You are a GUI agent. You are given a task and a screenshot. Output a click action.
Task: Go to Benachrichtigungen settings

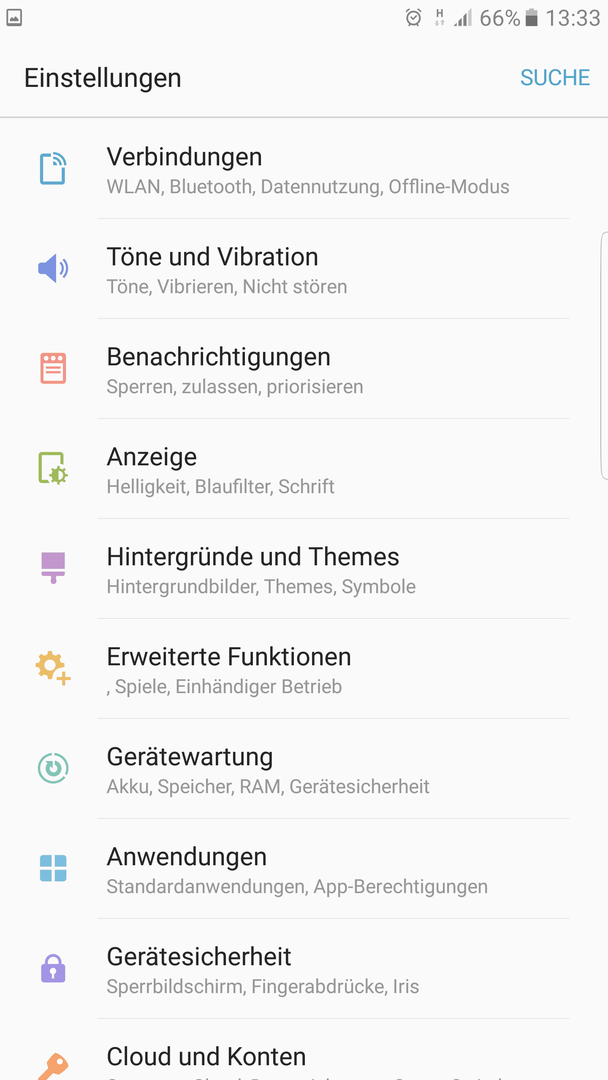(x=304, y=368)
